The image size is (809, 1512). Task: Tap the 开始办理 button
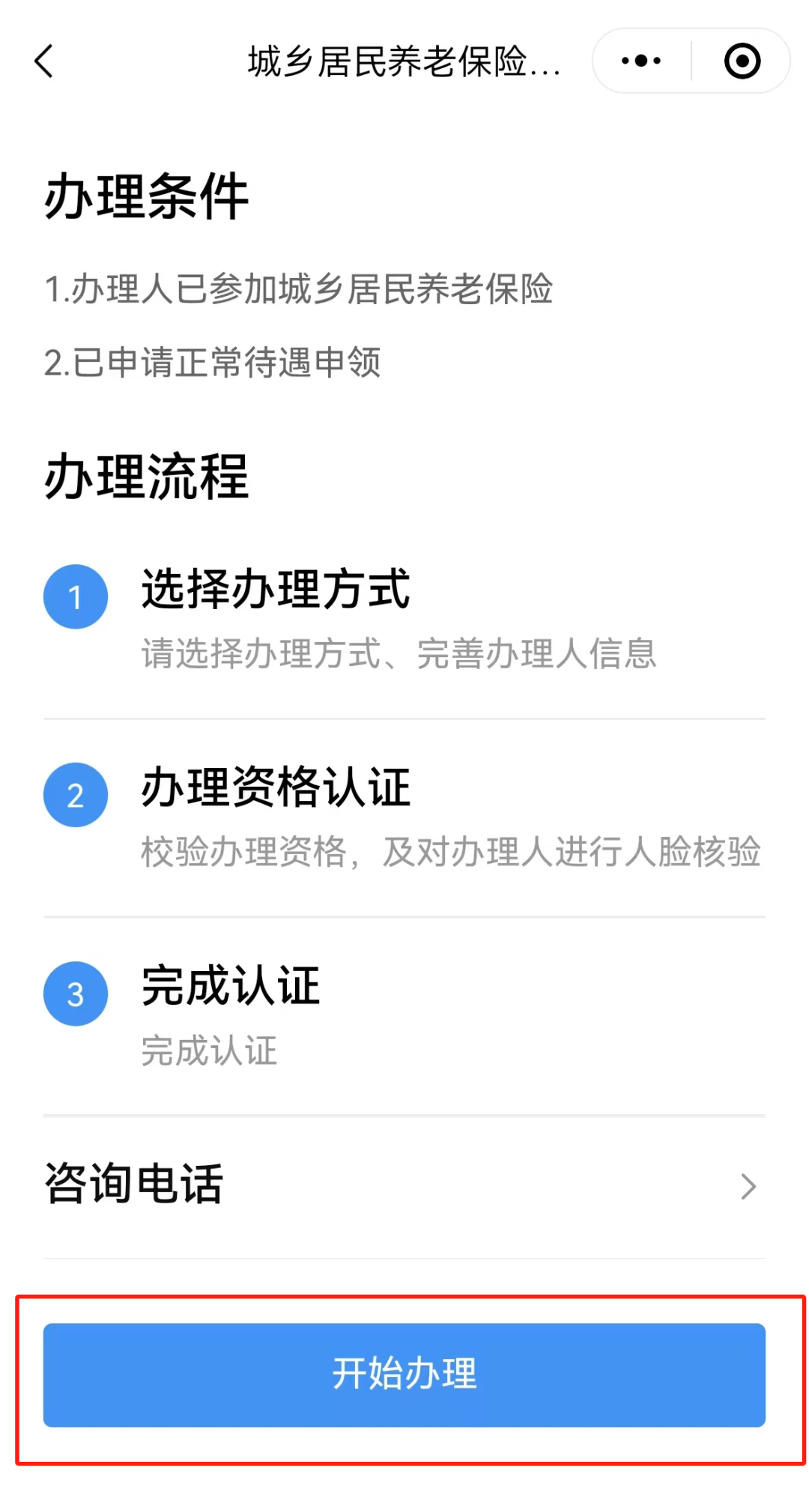[x=404, y=1374]
